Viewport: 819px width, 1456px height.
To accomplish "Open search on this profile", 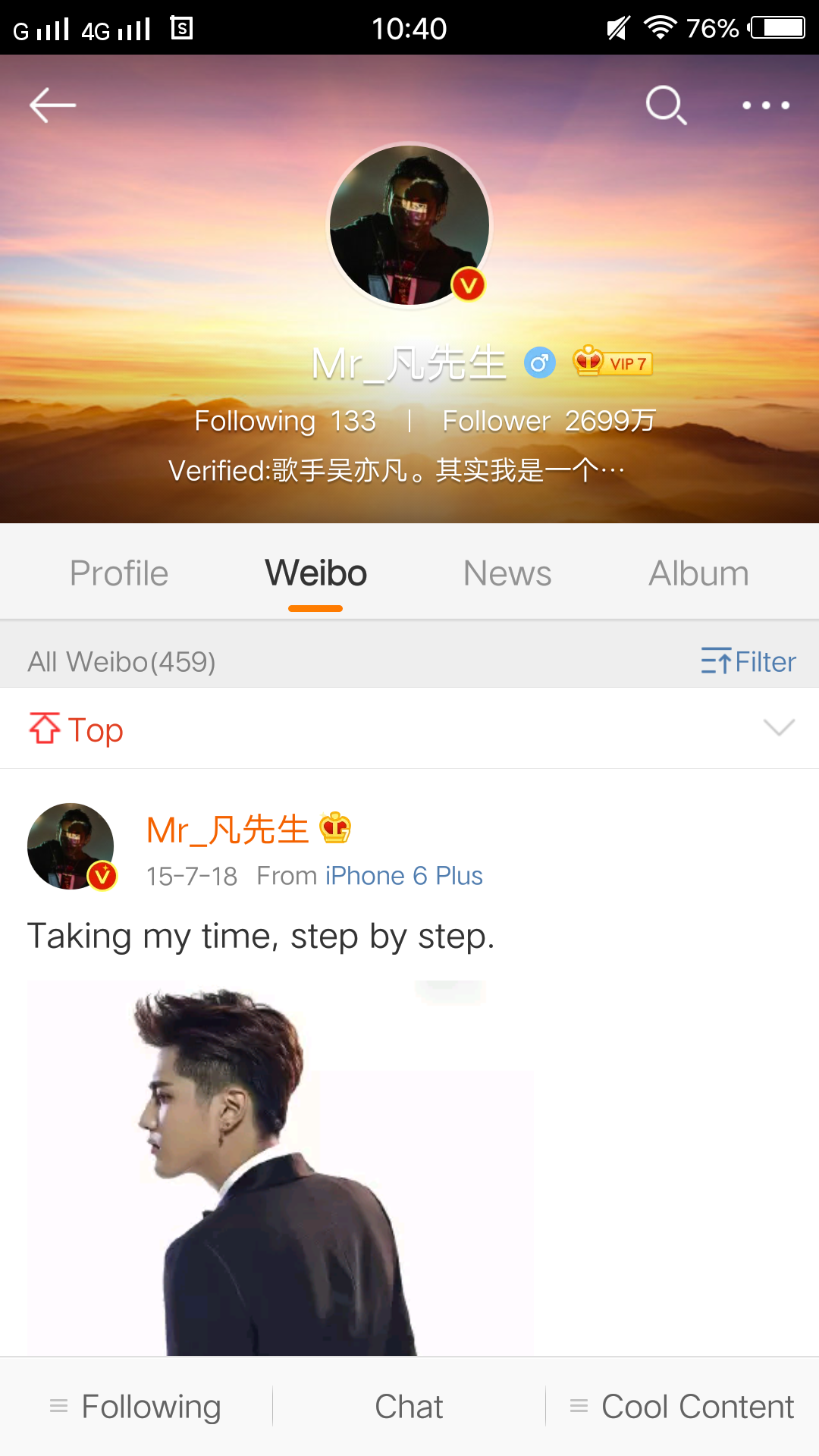I will click(x=666, y=105).
